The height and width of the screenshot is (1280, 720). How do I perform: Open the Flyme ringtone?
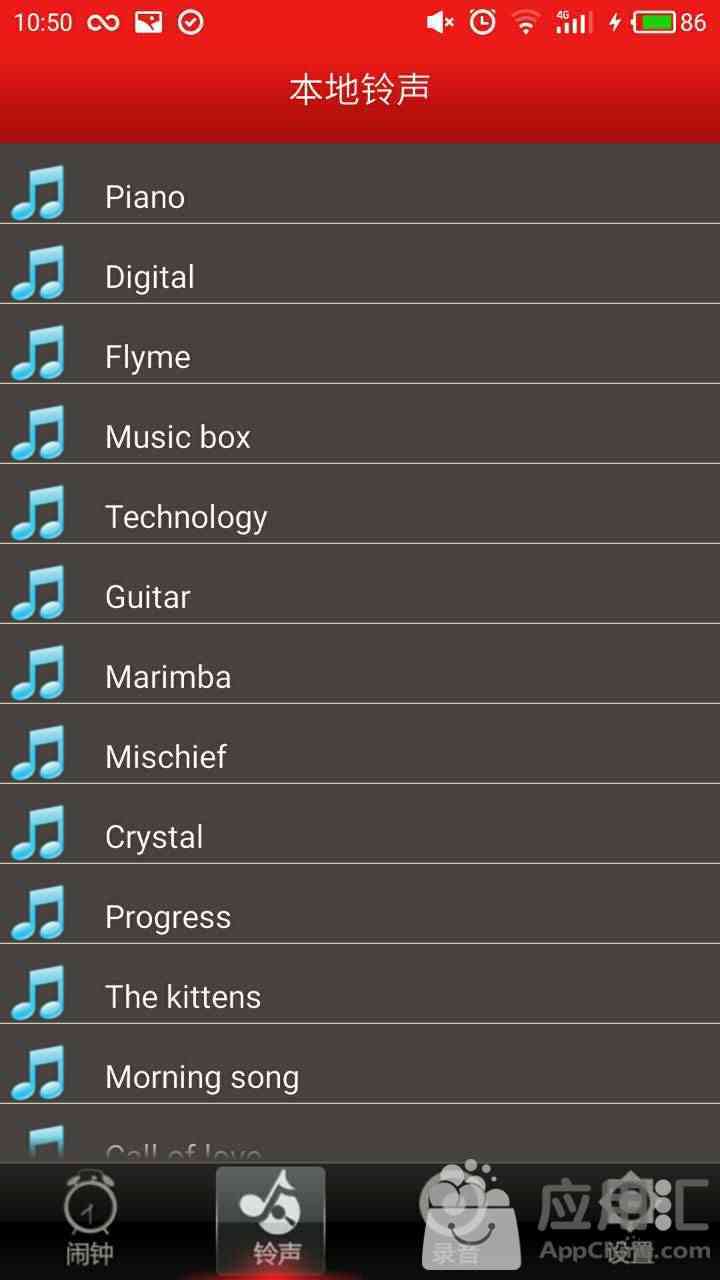(x=360, y=356)
